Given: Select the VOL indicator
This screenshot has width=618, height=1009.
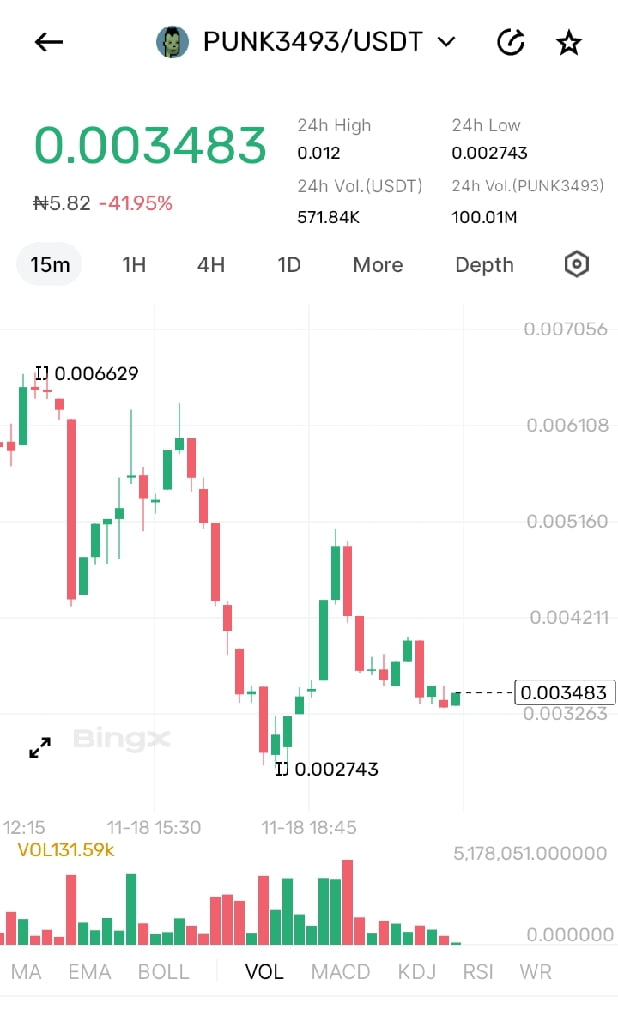Looking at the screenshot, I should click(264, 972).
